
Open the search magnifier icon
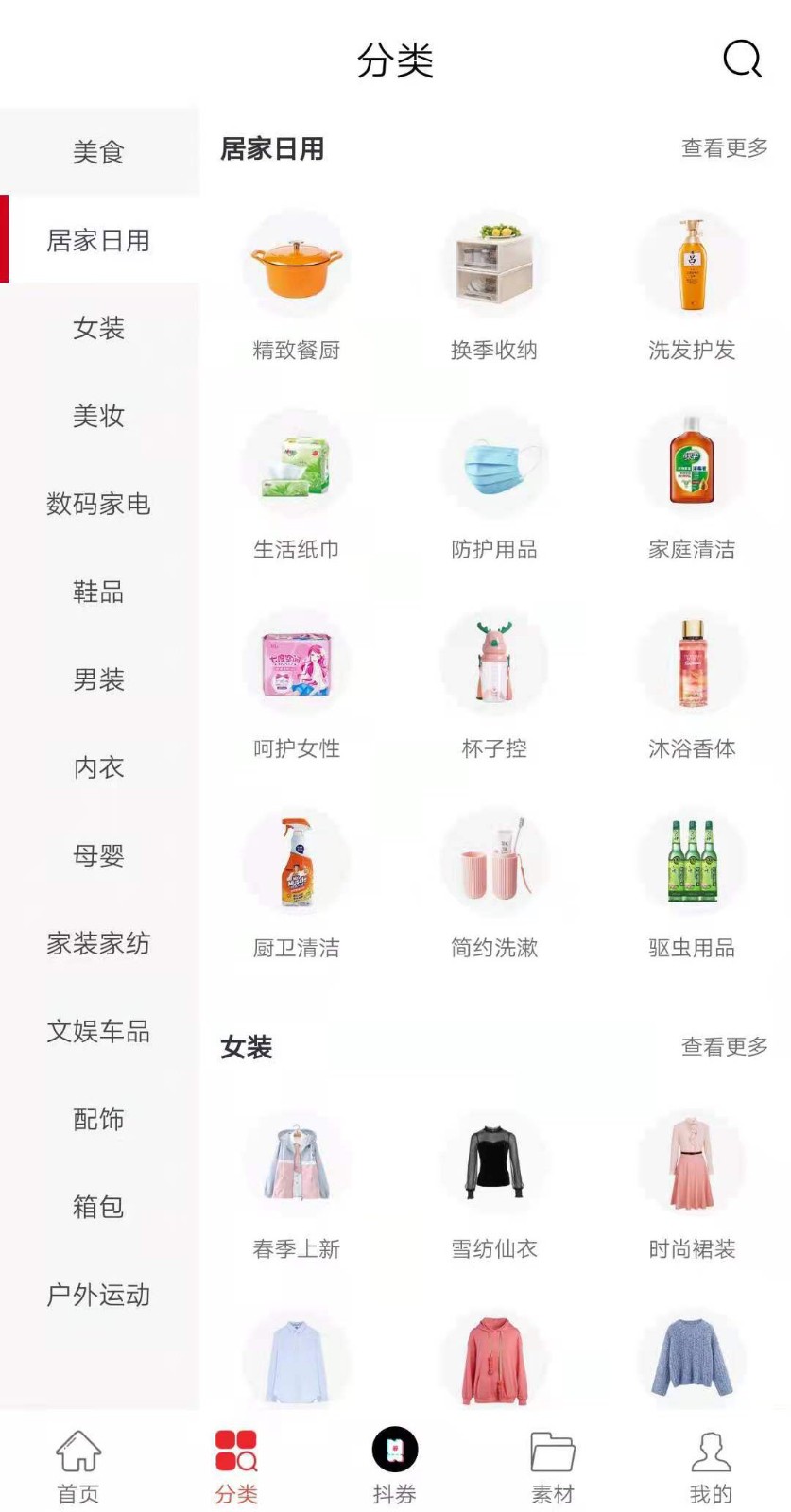click(742, 59)
